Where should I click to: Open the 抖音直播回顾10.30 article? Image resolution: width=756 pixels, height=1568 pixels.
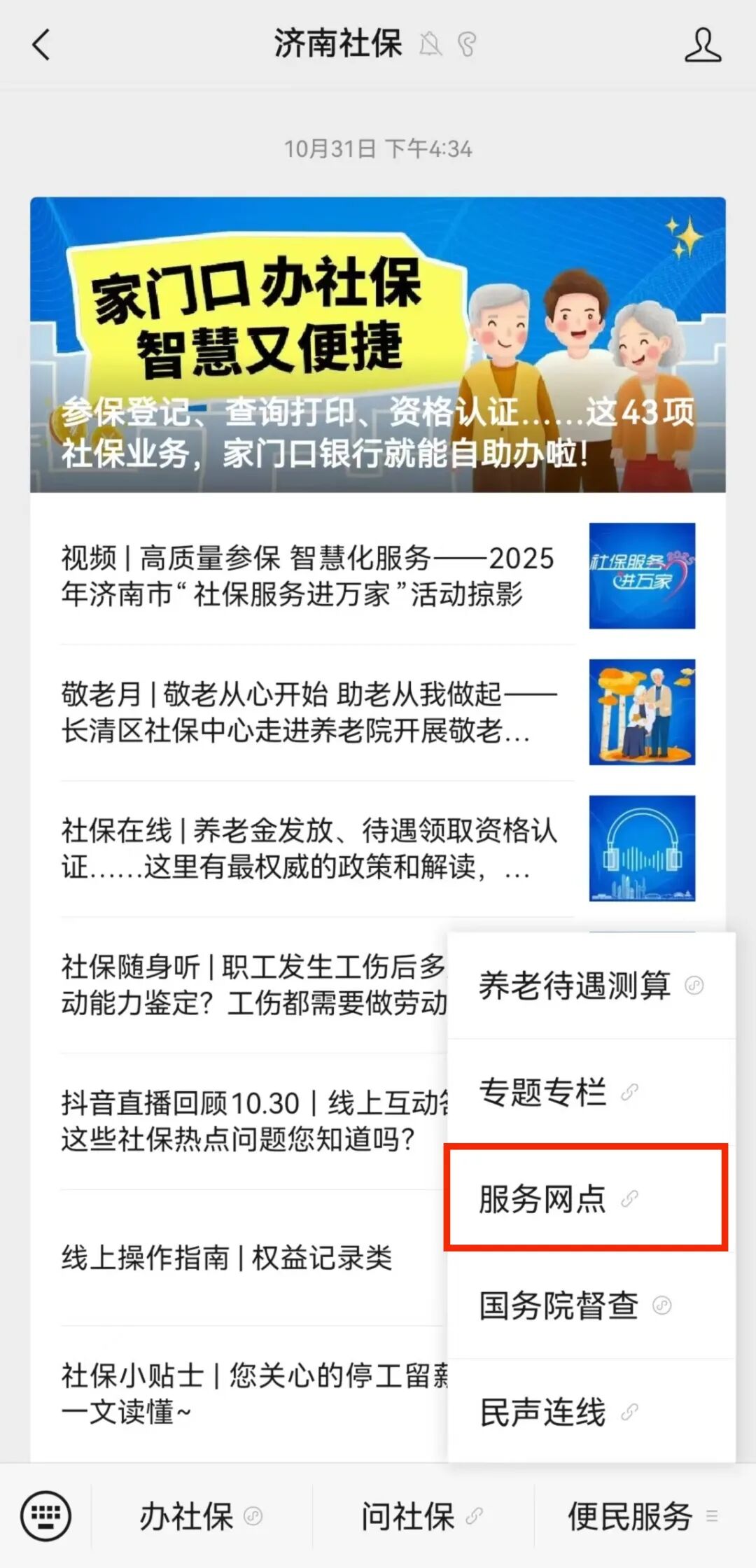click(252, 1120)
